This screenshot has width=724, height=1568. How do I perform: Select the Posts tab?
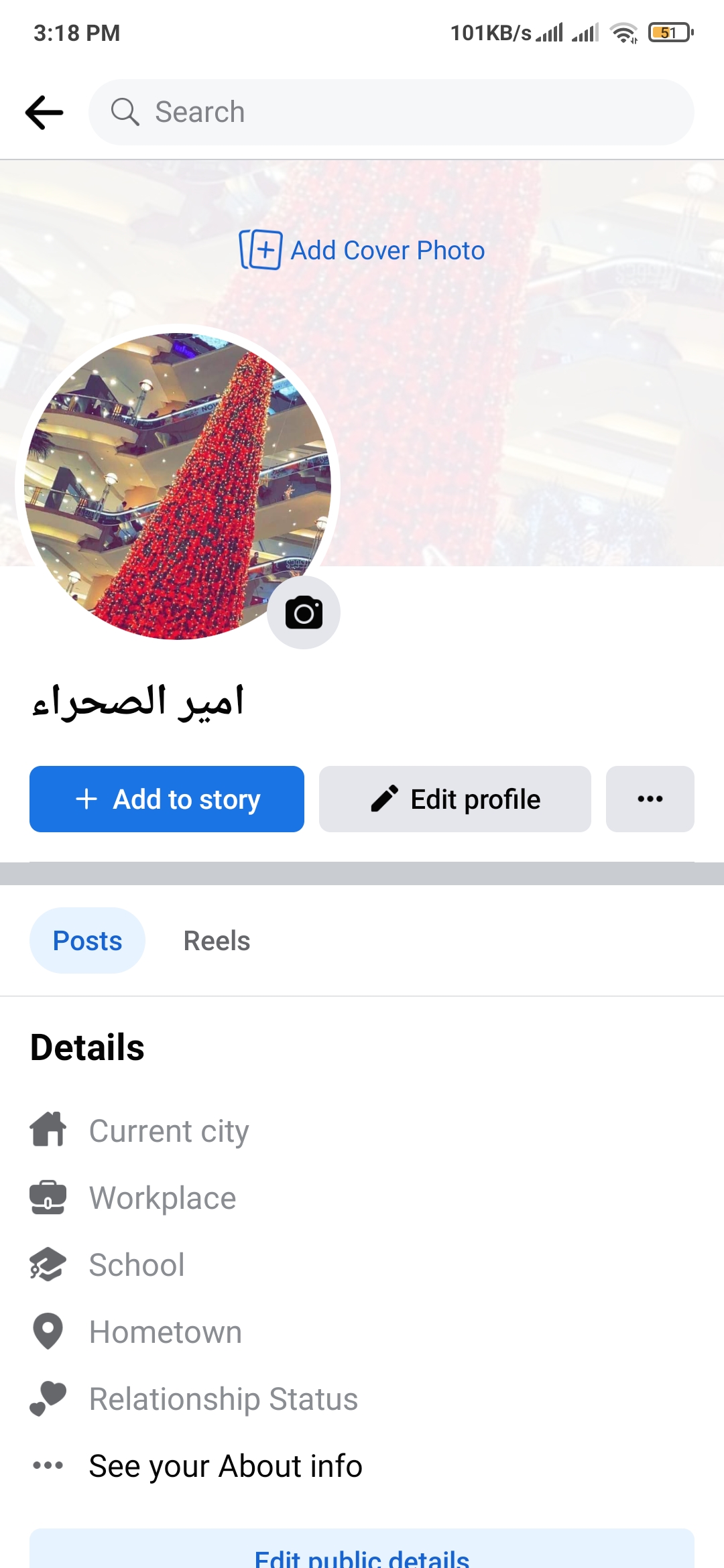click(87, 941)
